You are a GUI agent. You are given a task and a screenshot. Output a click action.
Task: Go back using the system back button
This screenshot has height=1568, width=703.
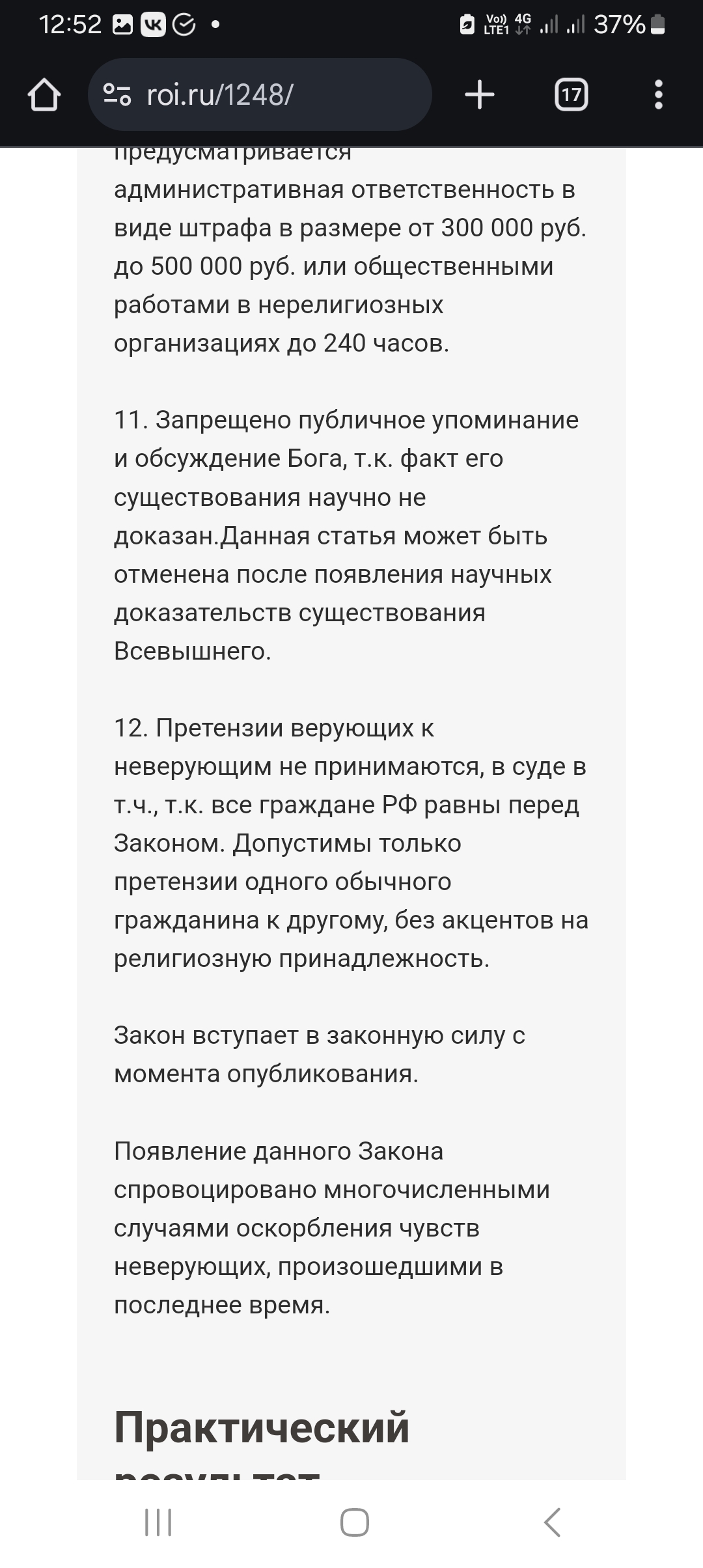(x=552, y=1522)
